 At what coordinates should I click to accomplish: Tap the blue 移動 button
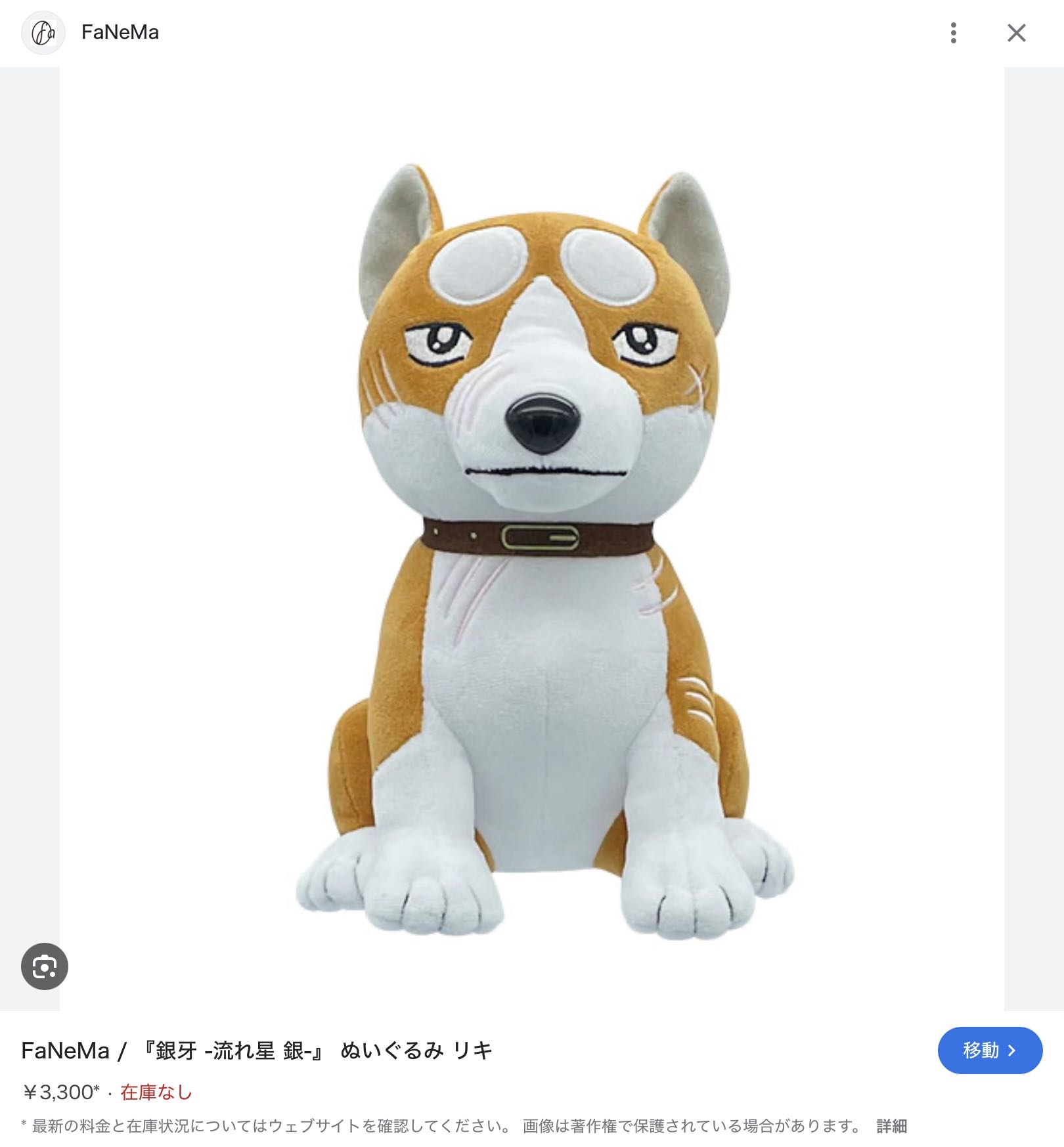[989, 1050]
